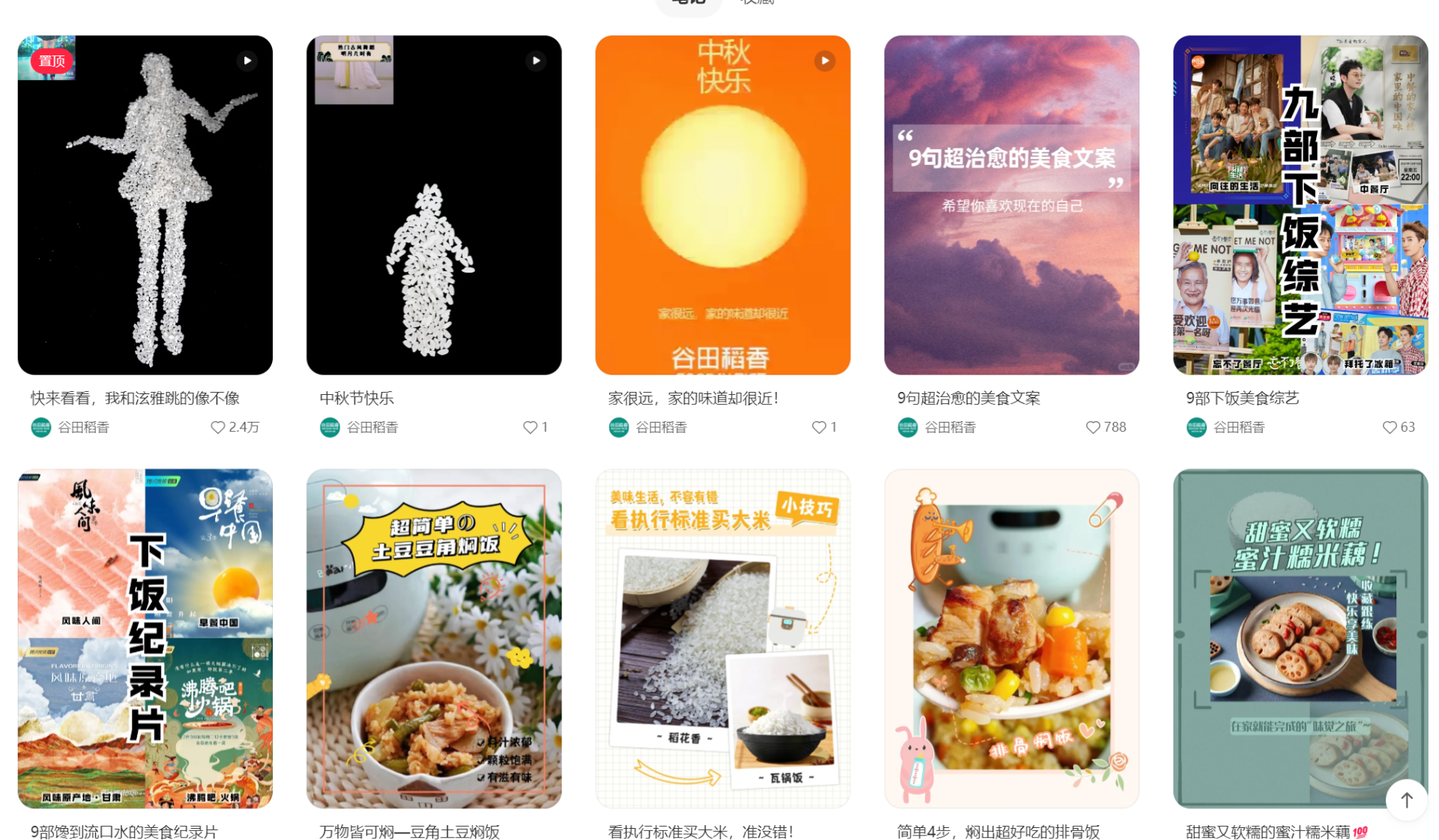Screen dimensions: 1439x840
Task: Open the 9部下饭美食综艺 note
Action: coord(1300,205)
